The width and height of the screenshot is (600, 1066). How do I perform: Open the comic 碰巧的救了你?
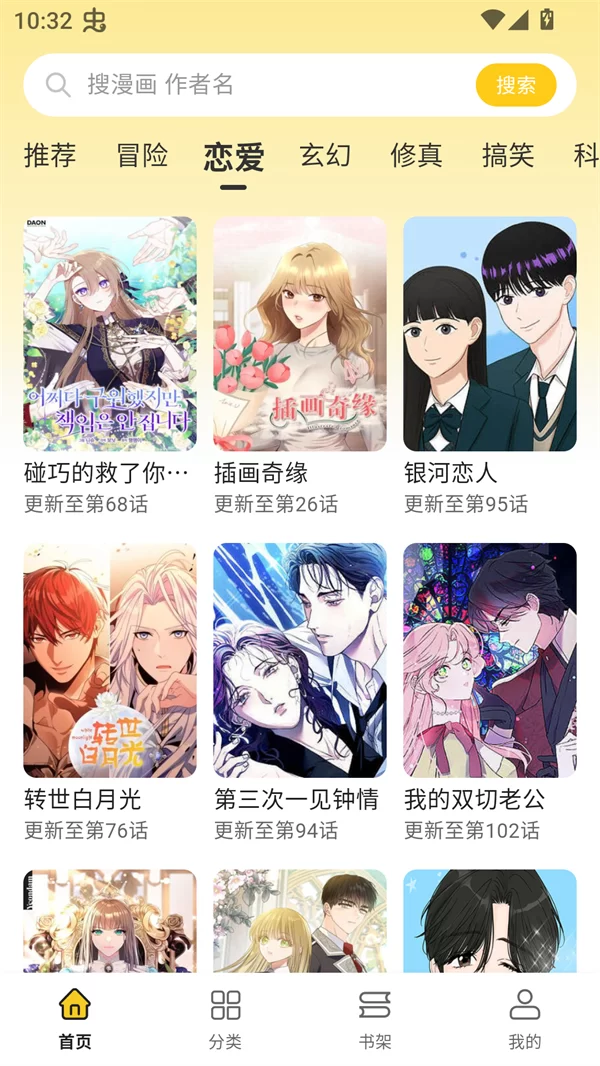point(110,335)
